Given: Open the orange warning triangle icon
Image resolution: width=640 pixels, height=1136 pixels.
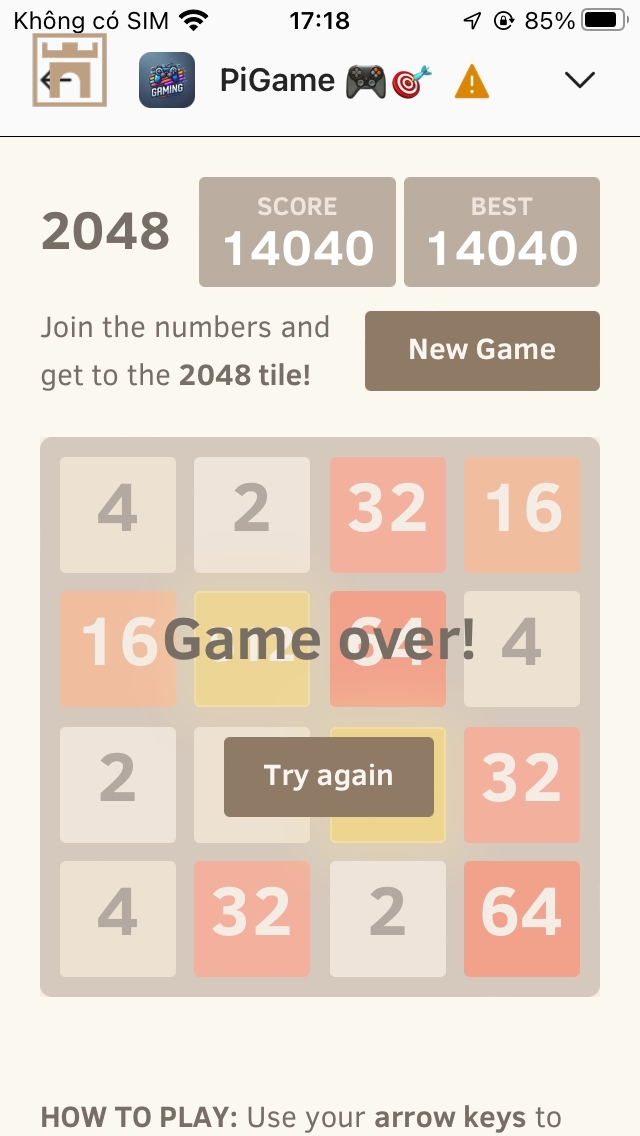Looking at the screenshot, I should (x=472, y=81).
